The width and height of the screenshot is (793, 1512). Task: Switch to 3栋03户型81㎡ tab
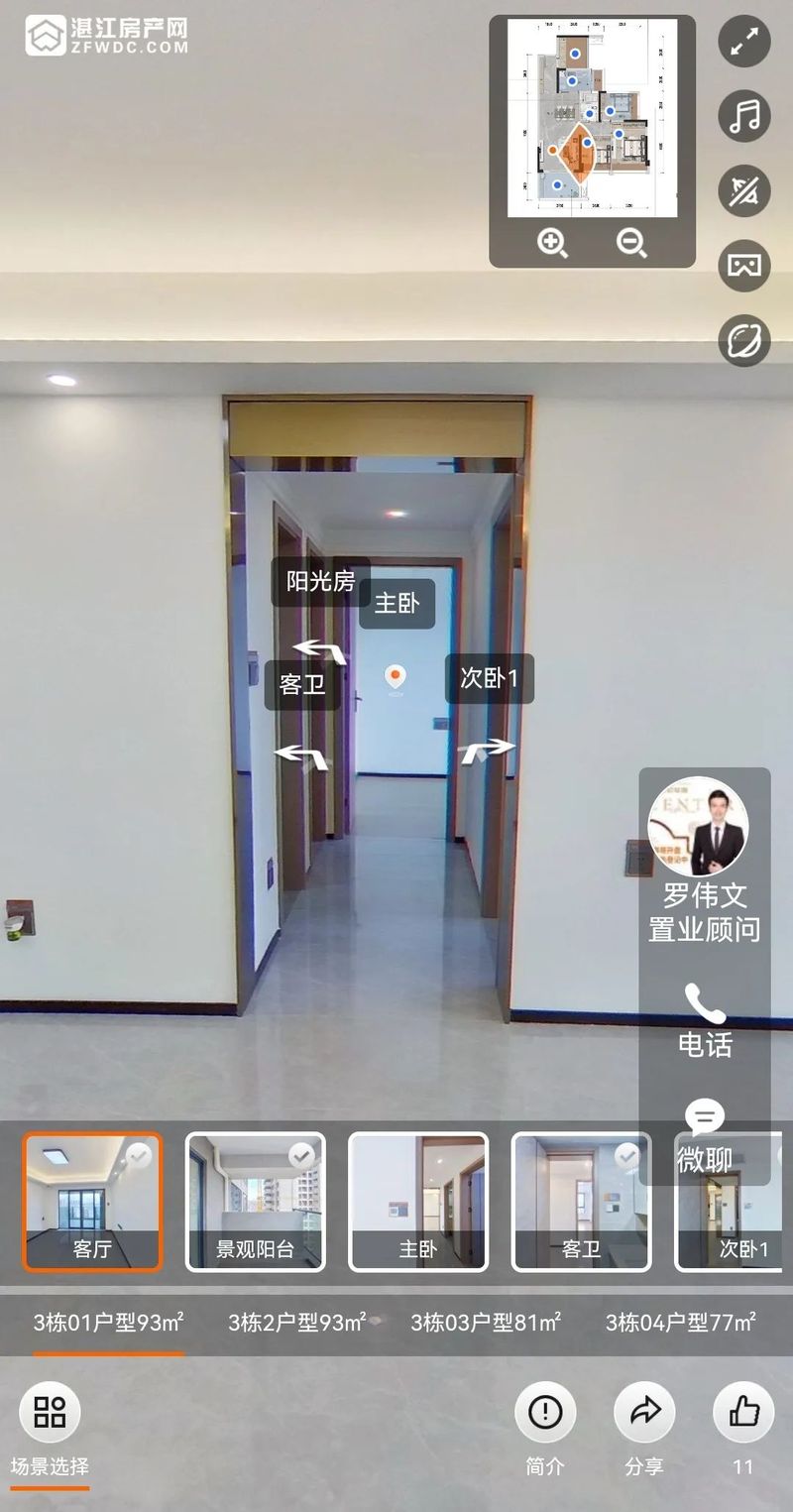[486, 1323]
